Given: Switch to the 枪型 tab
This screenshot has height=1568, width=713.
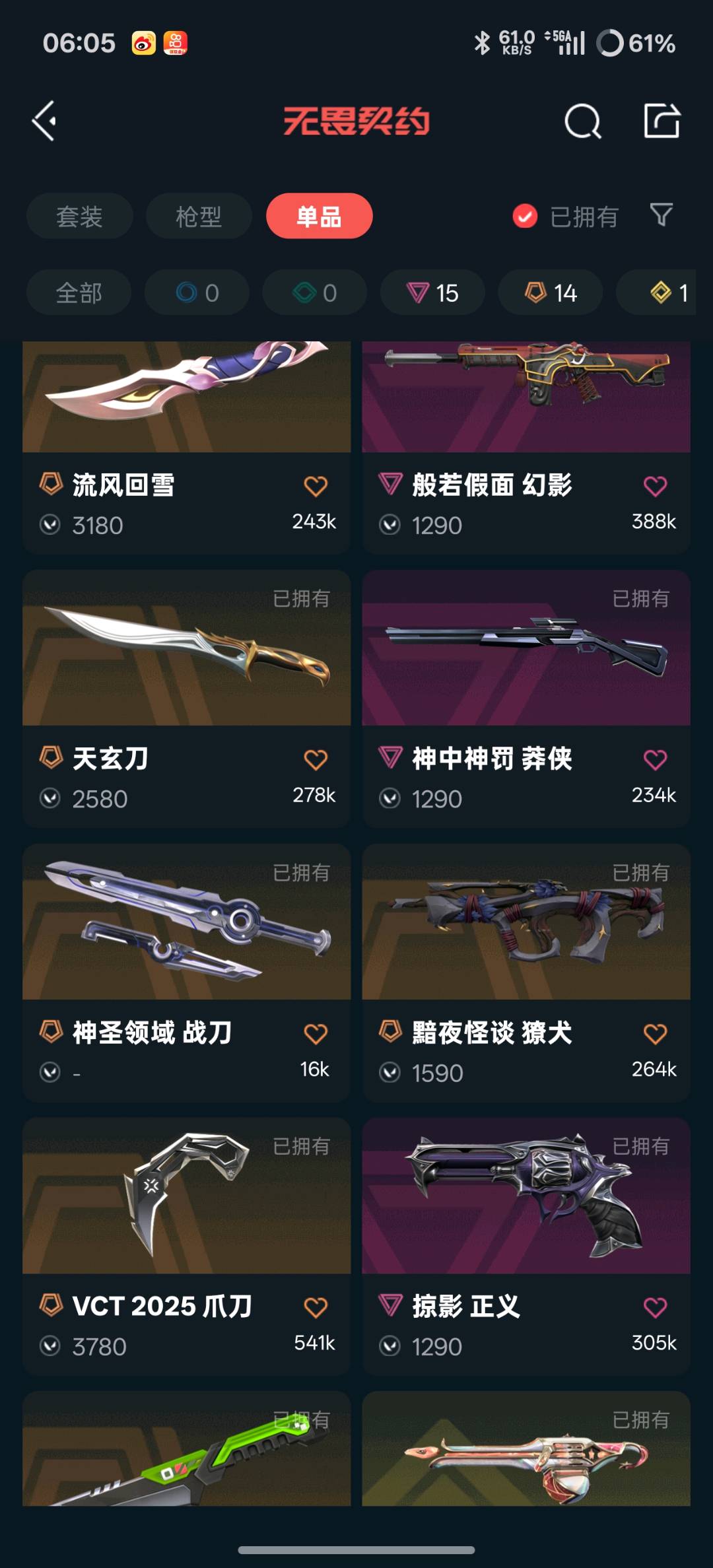Looking at the screenshot, I should 199,217.
